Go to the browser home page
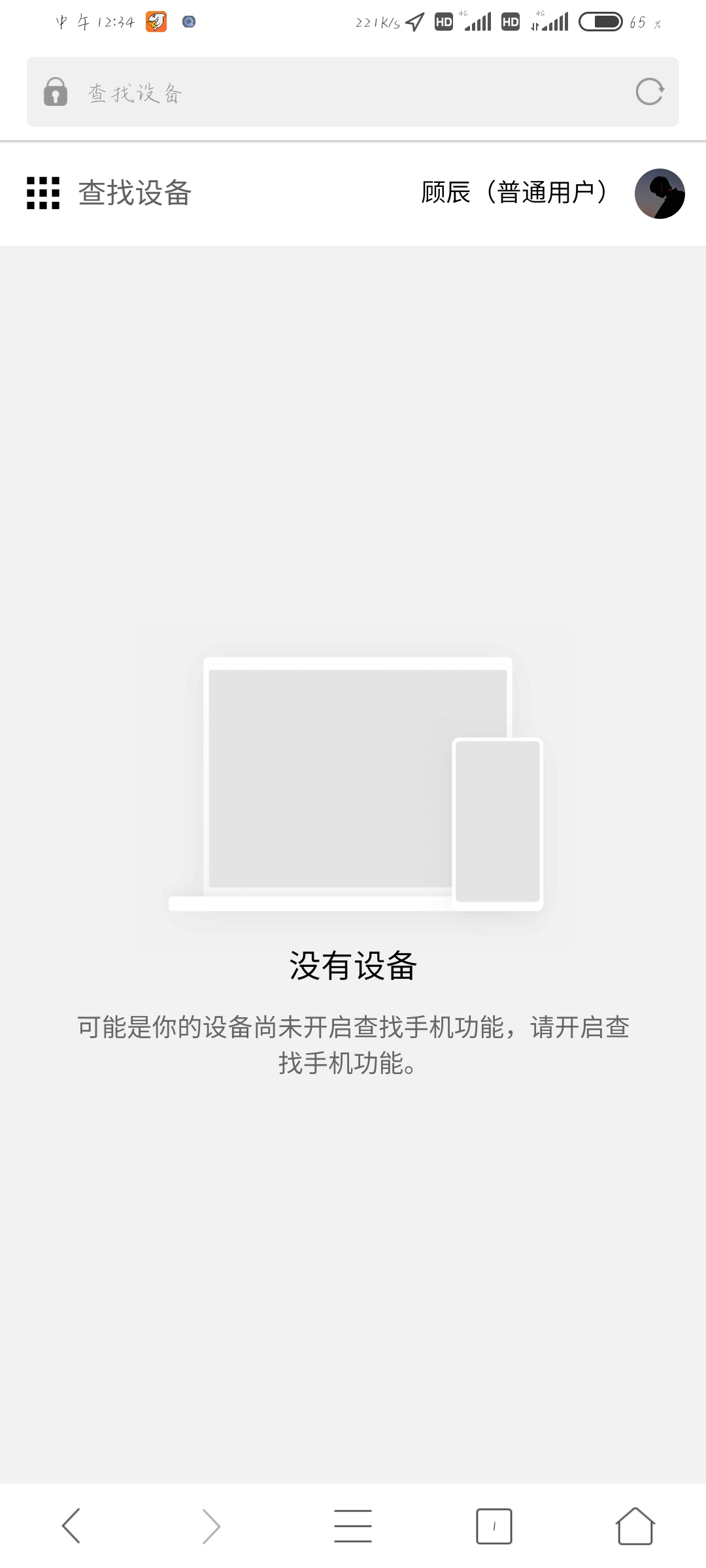 635,1526
